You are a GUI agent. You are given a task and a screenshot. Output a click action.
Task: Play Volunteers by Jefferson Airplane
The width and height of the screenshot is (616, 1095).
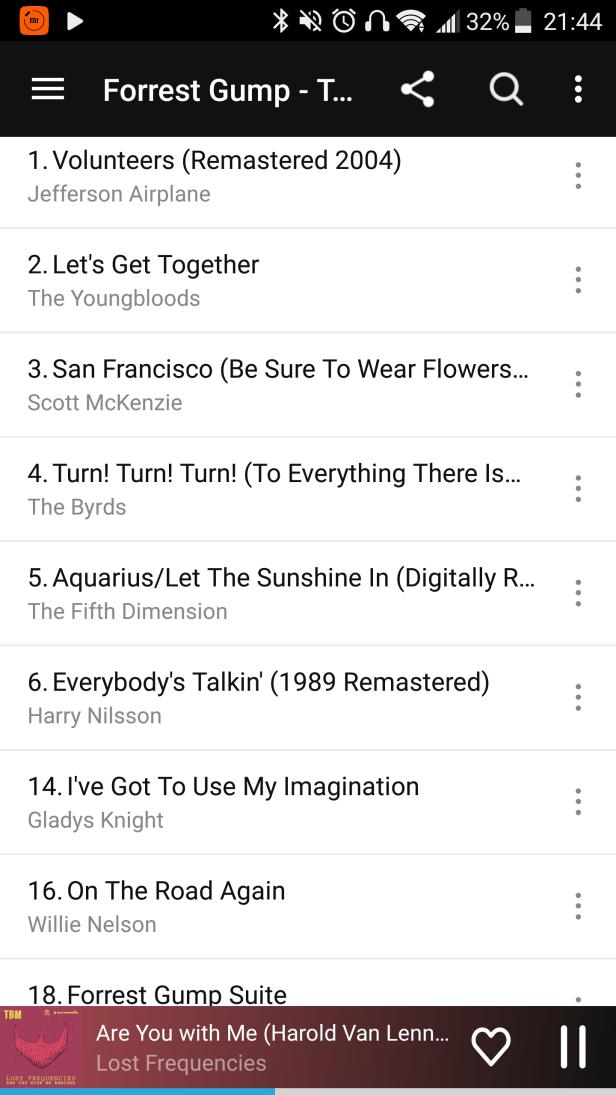click(x=279, y=177)
